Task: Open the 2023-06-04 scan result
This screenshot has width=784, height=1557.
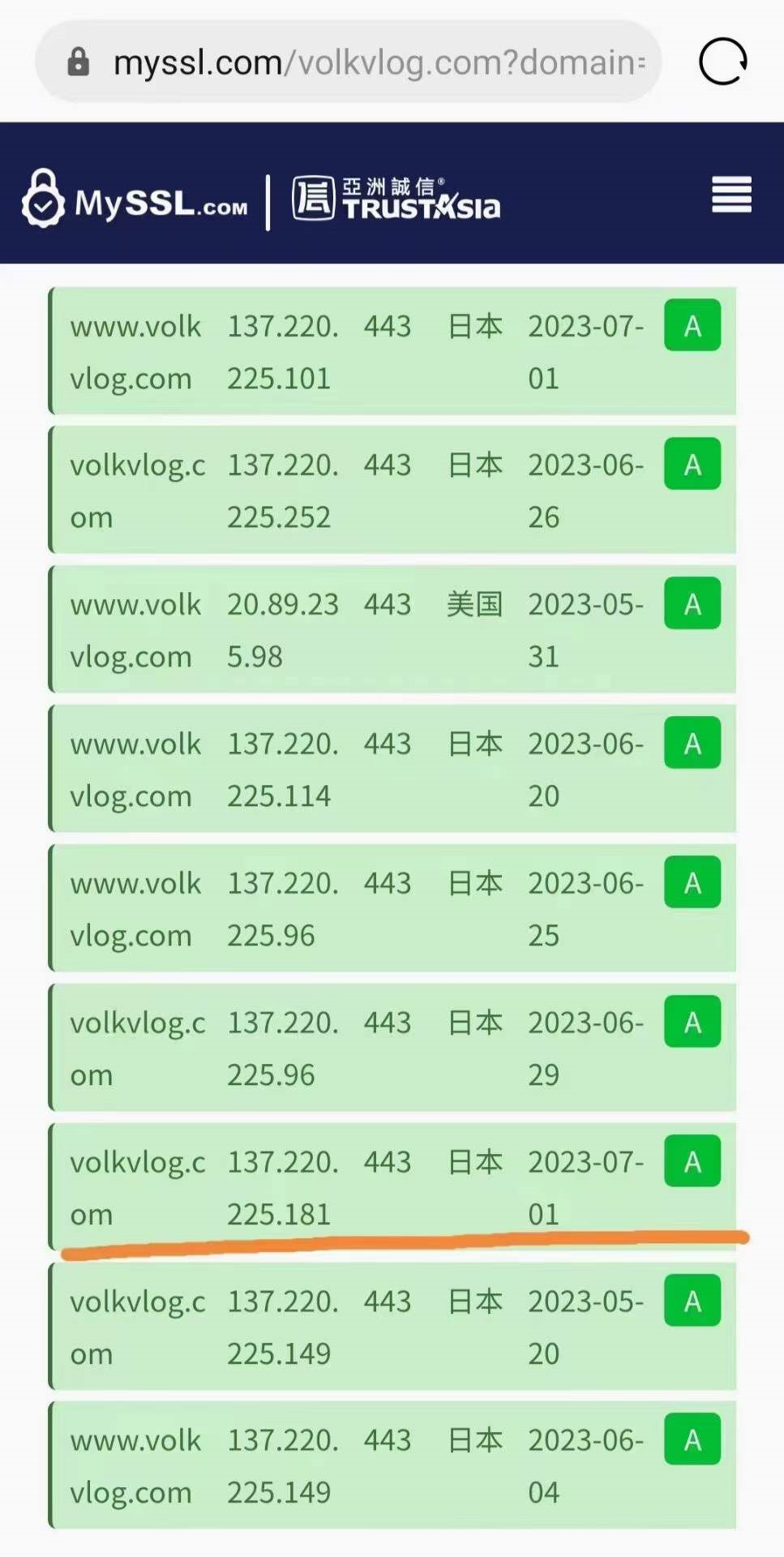Action: 392,1465
